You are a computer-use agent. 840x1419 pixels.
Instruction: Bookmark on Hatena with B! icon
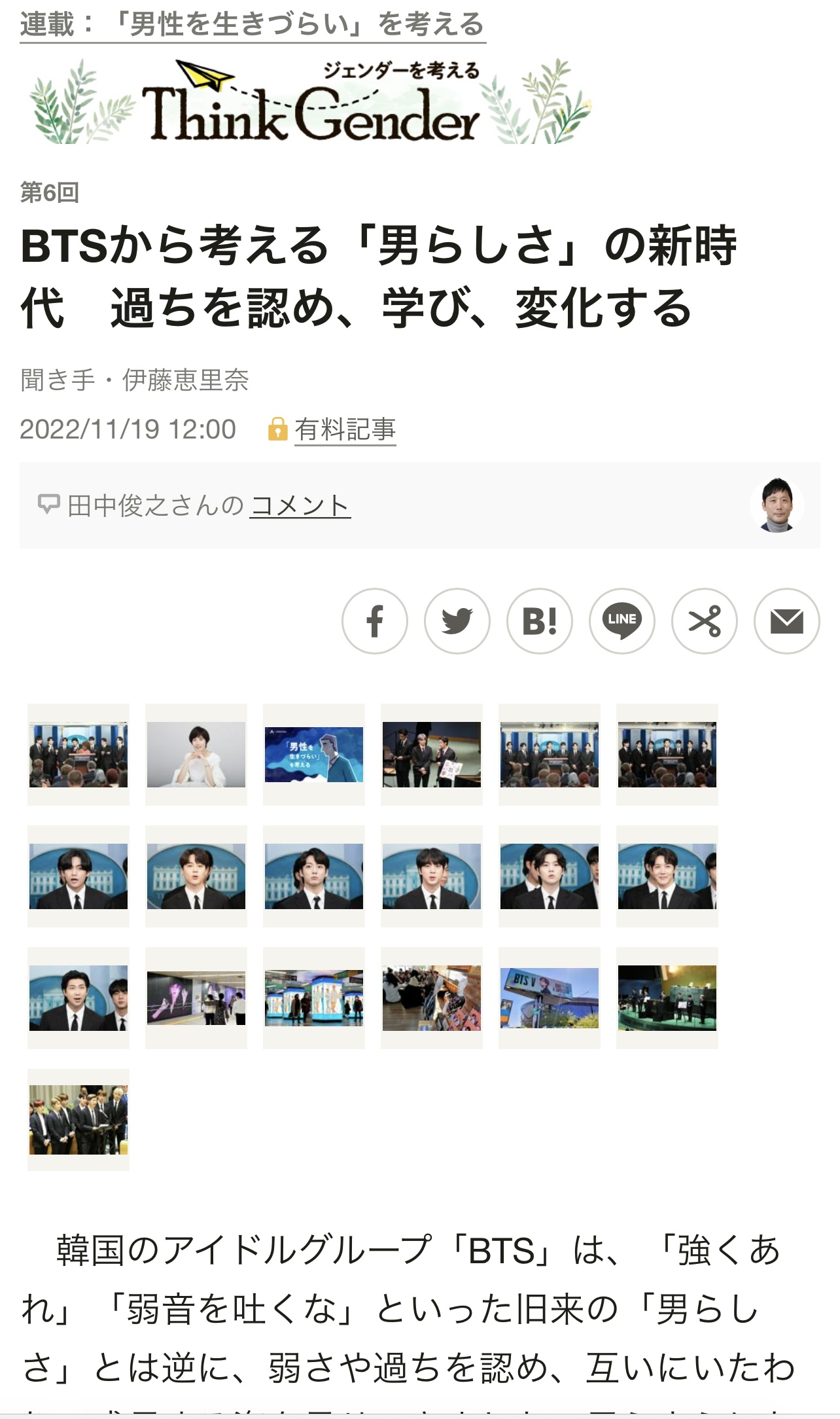[540, 621]
